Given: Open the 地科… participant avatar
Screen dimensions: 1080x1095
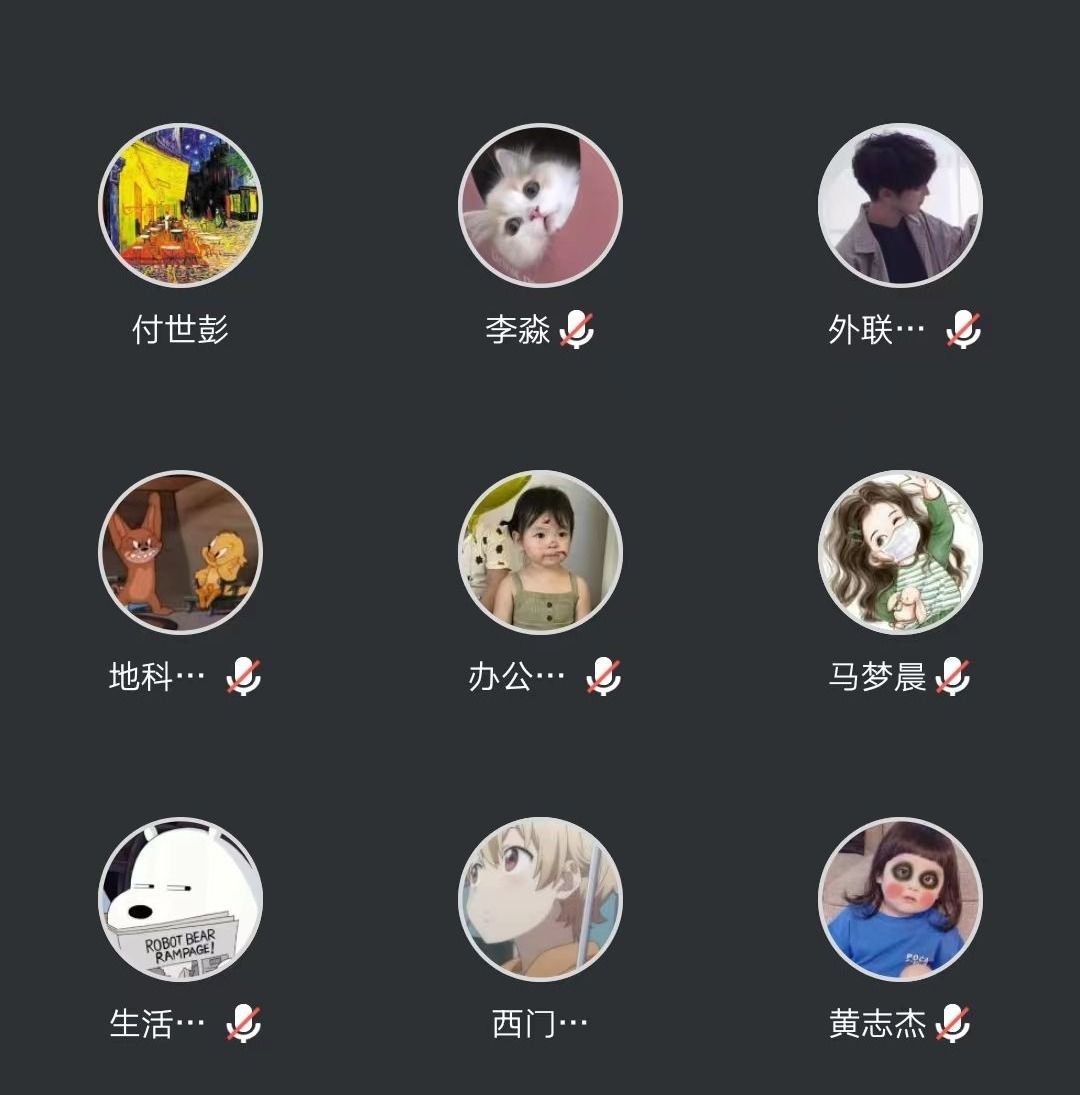Looking at the screenshot, I should point(180,552).
